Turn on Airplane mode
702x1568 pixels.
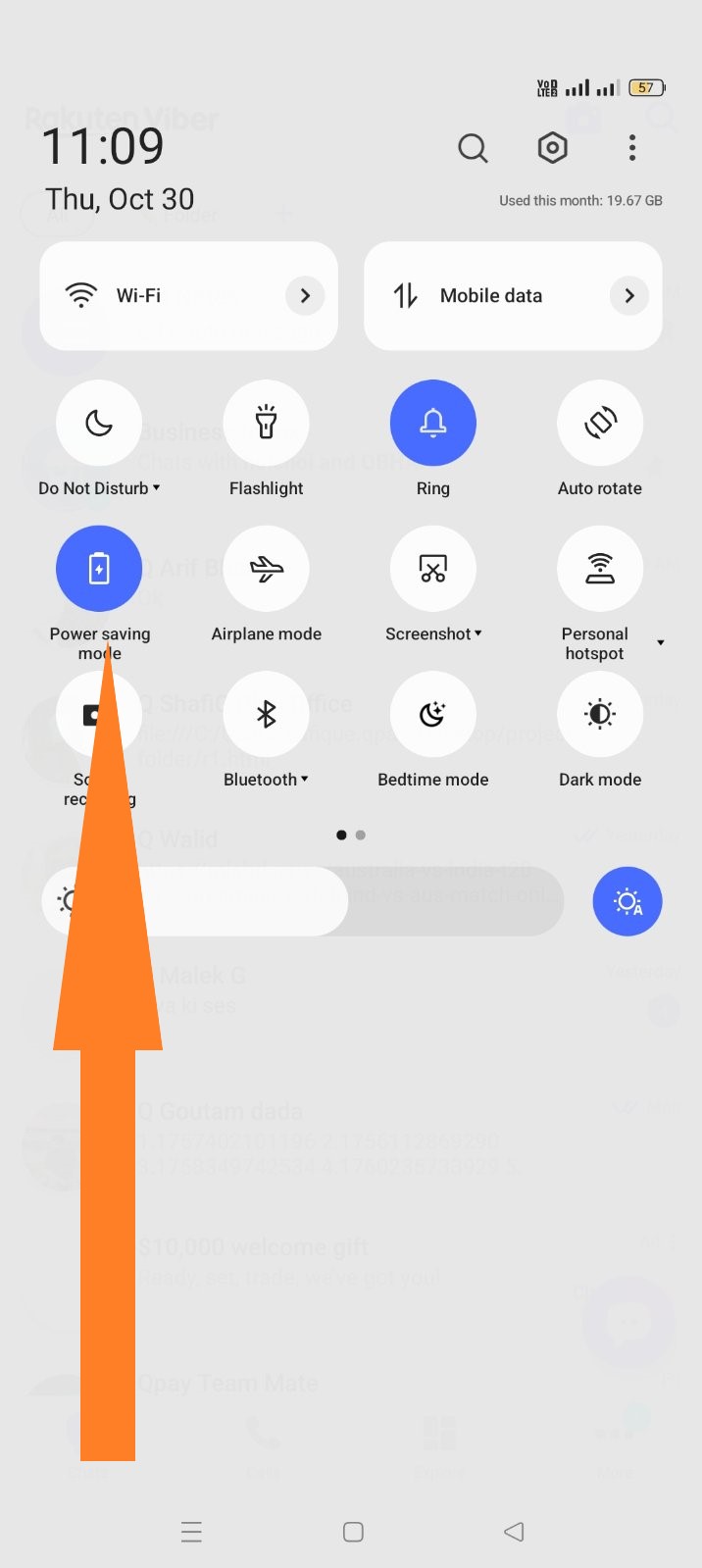click(x=267, y=569)
